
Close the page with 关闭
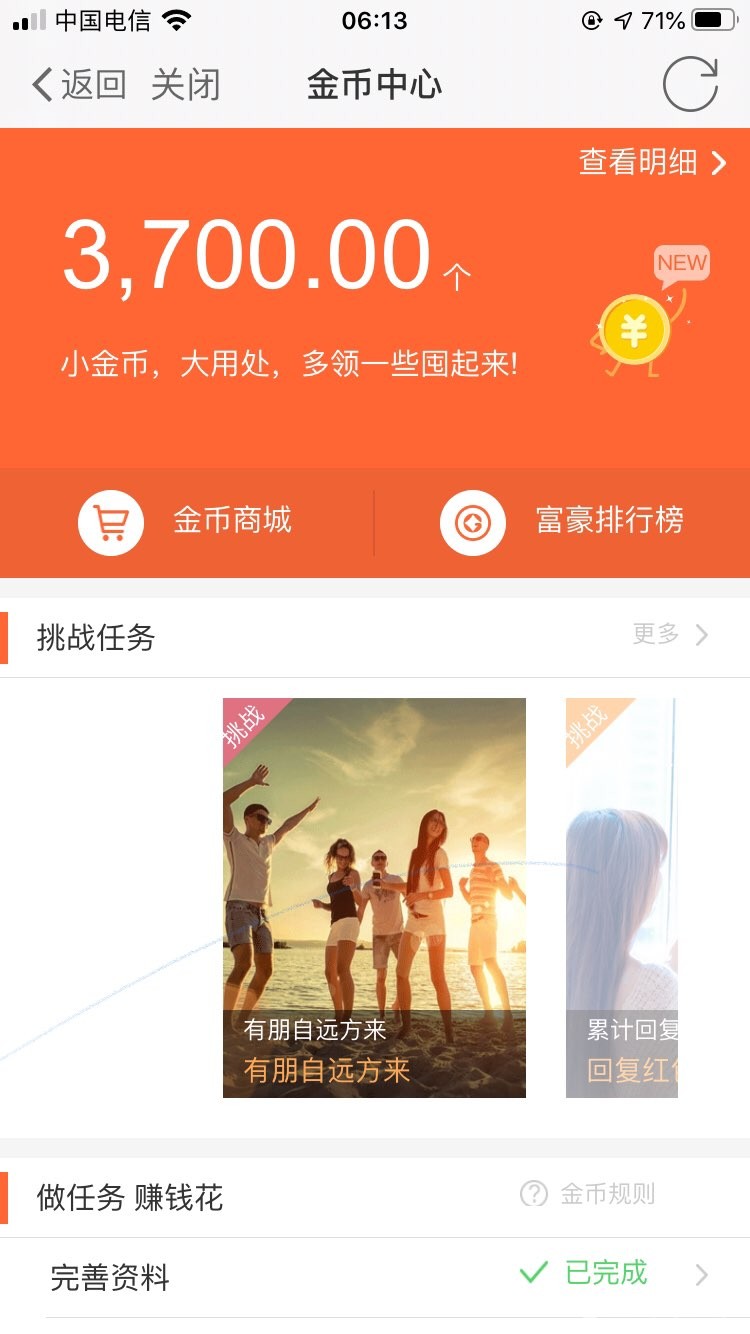pos(185,85)
